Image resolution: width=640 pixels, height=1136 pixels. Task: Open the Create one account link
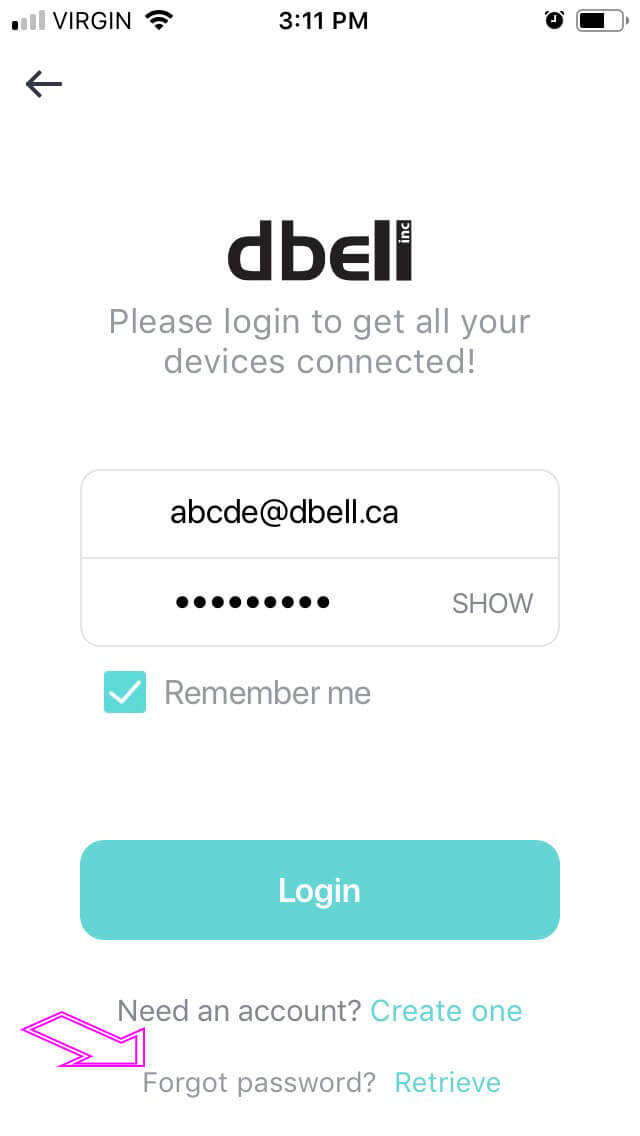coord(446,1011)
